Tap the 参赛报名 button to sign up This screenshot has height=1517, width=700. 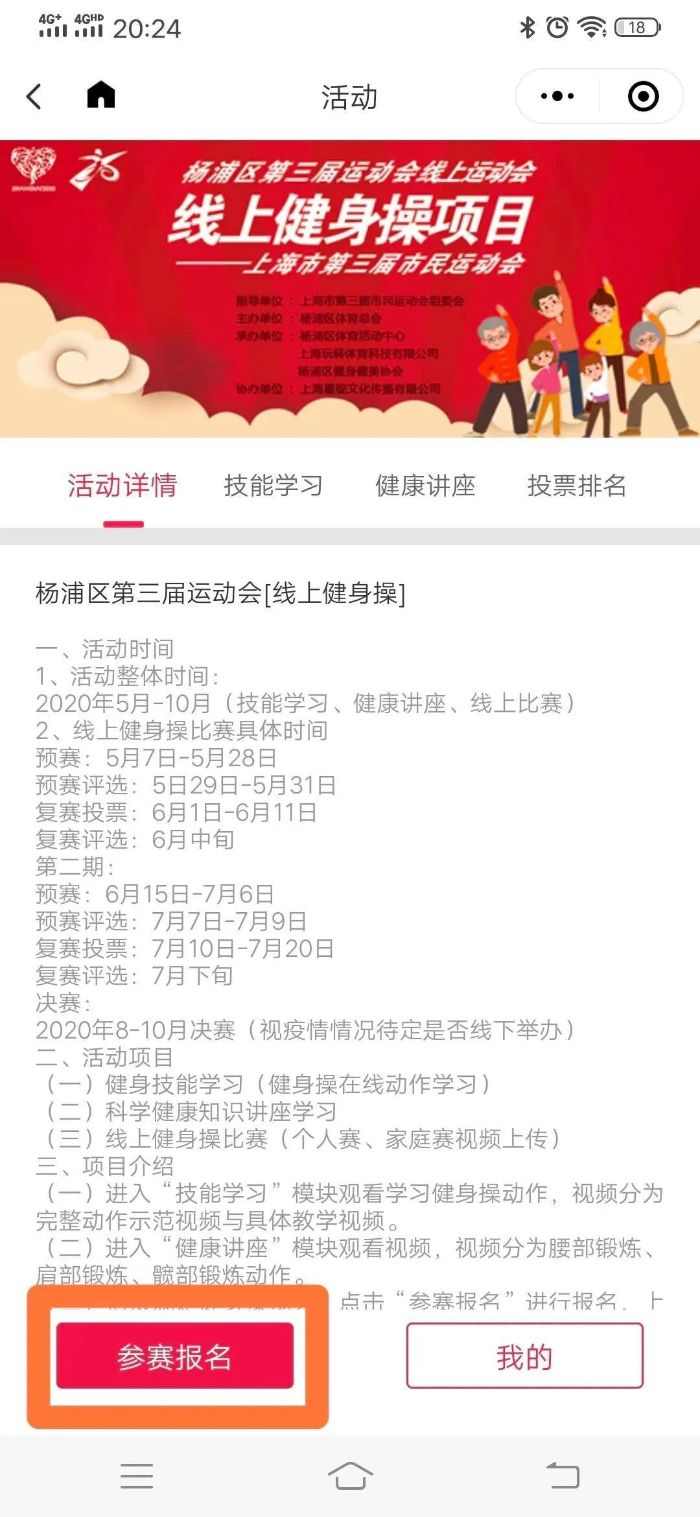pyautogui.click(x=175, y=1356)
